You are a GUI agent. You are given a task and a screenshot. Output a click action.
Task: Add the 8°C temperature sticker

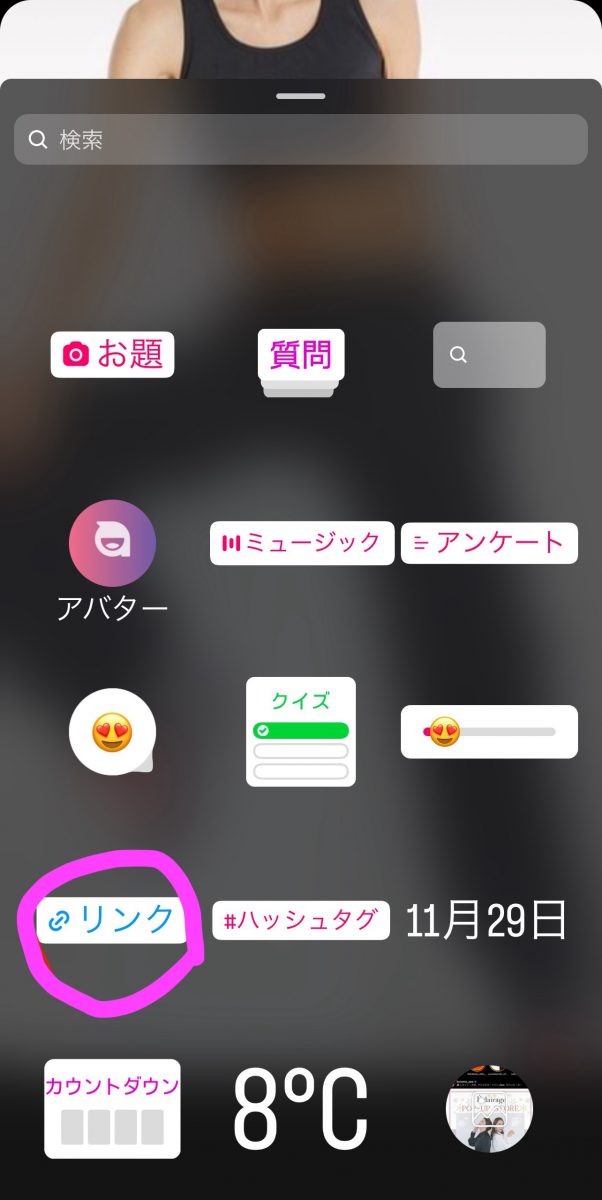[x=301, y=1108]
